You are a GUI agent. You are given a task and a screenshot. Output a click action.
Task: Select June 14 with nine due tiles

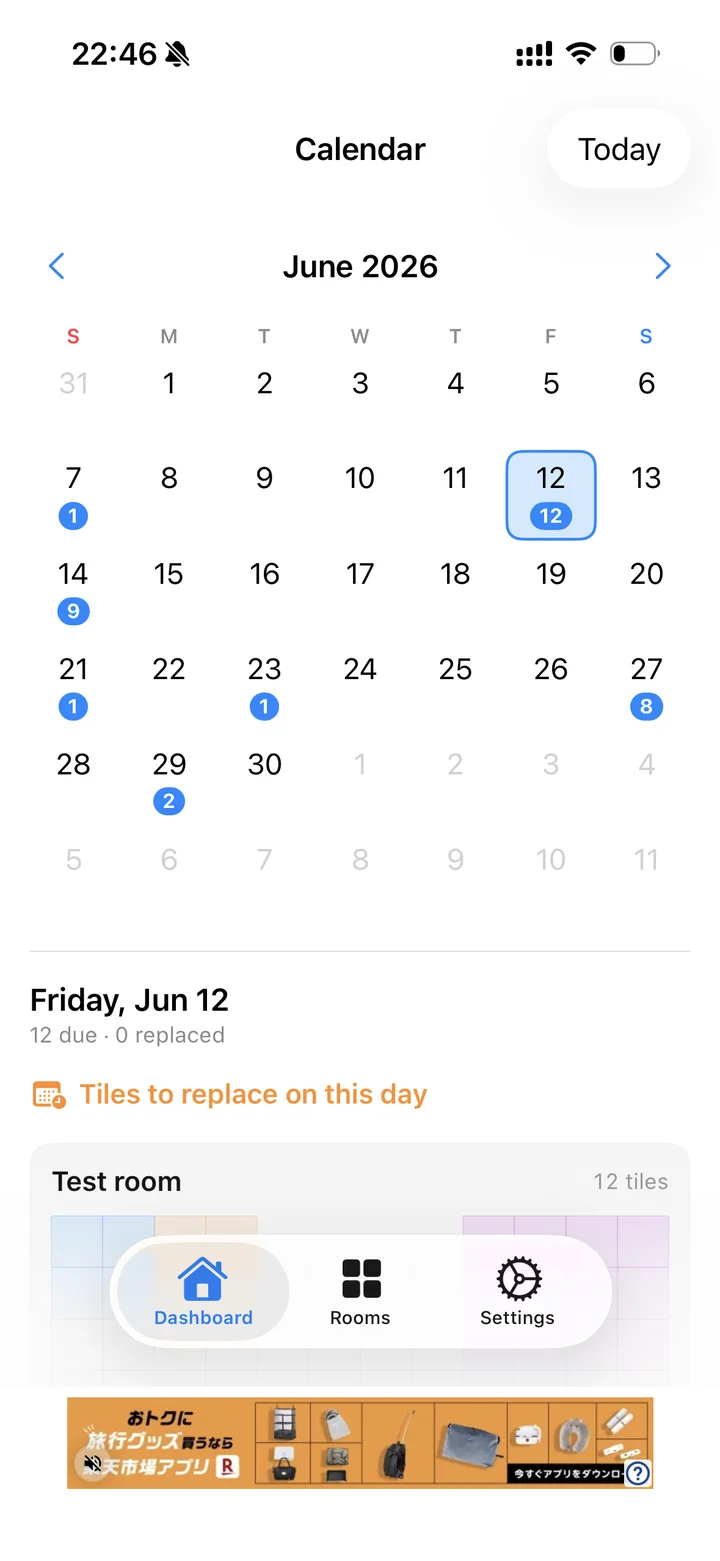pyautogui.click(x=73, y=591)
